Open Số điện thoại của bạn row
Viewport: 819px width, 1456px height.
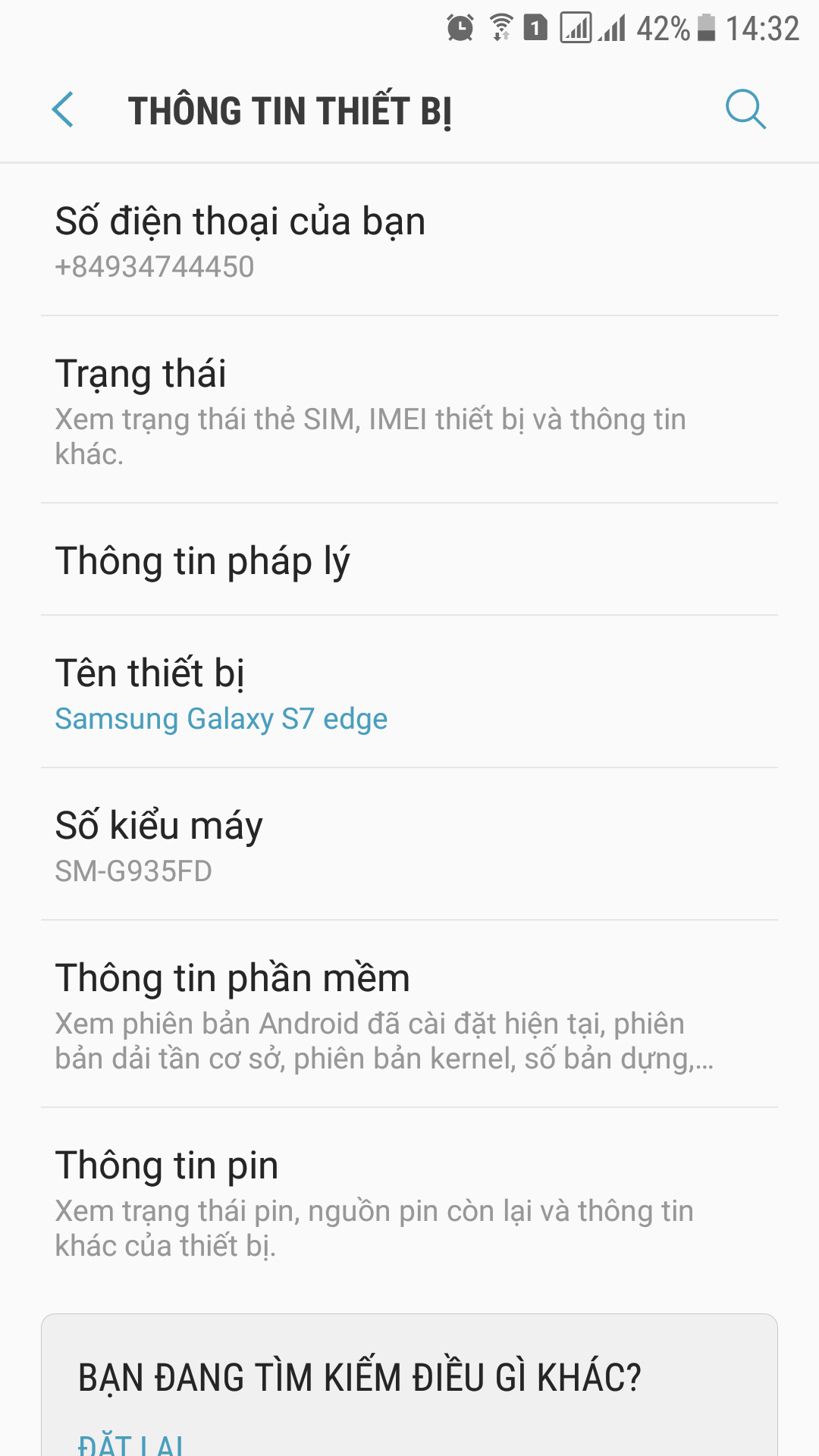(x=409, y=240)
